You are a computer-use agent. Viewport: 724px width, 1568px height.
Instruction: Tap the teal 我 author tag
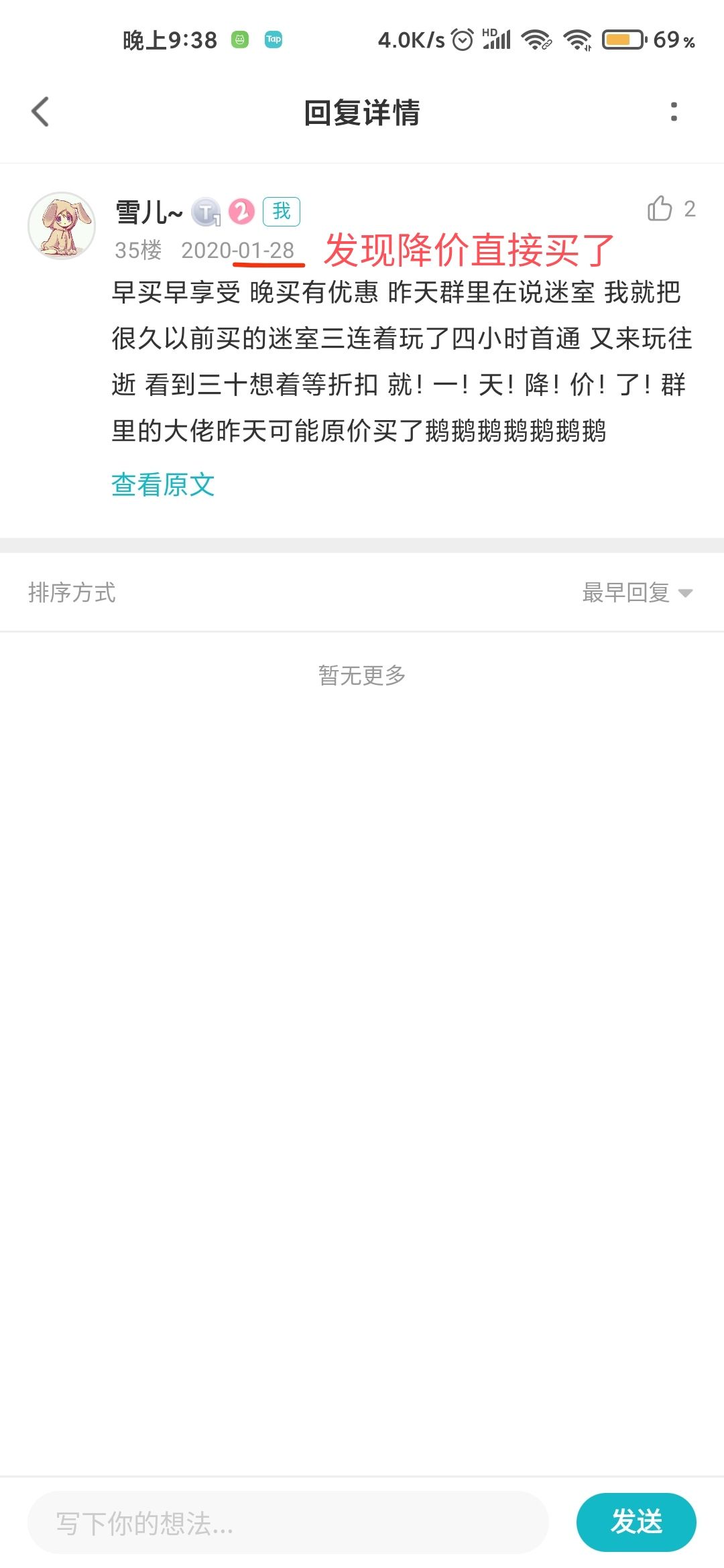[282, 211]
